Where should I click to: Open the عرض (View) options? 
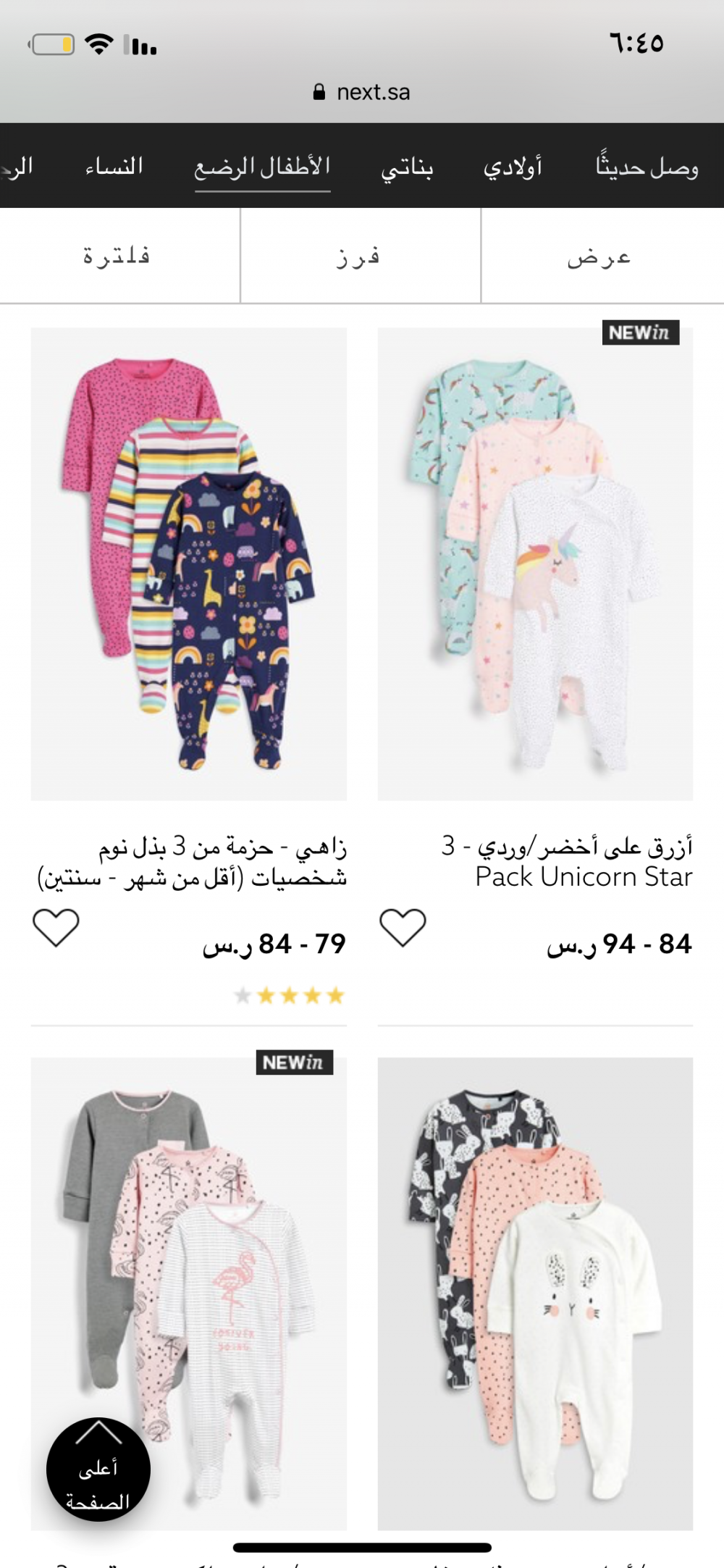[599, 256]
